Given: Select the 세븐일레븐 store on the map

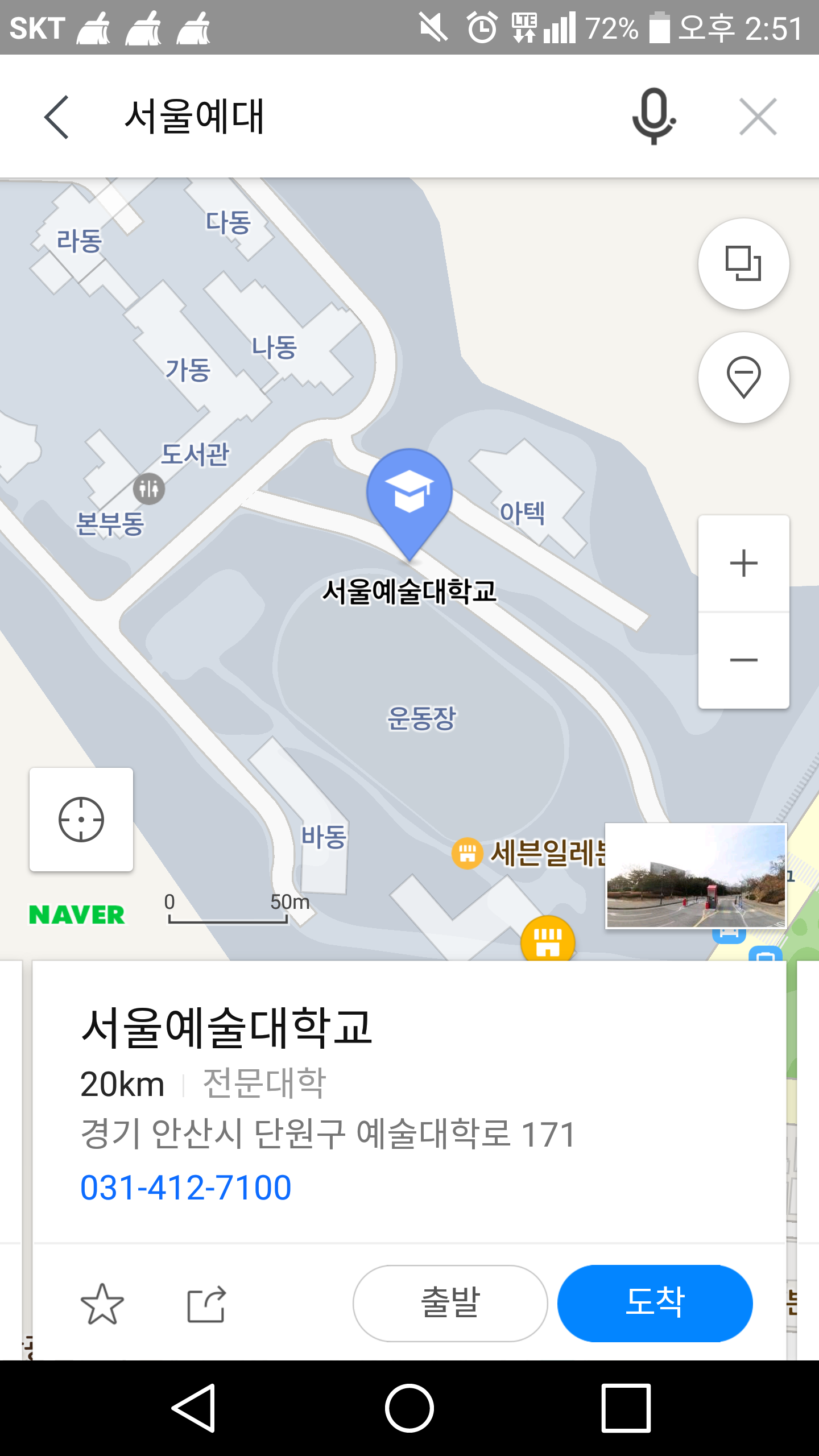Looking at the screenshot, I should click(529, 853).
